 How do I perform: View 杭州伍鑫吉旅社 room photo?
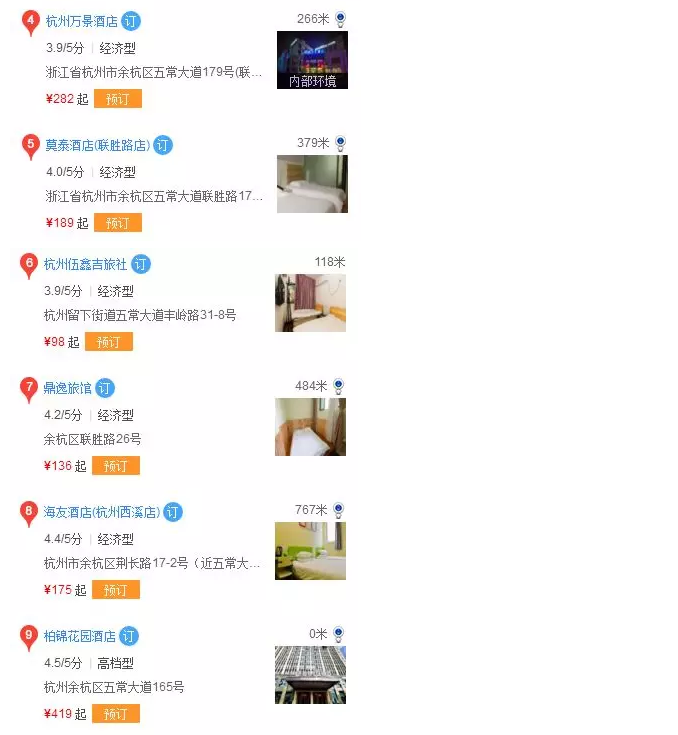click(x=310, y=303)
